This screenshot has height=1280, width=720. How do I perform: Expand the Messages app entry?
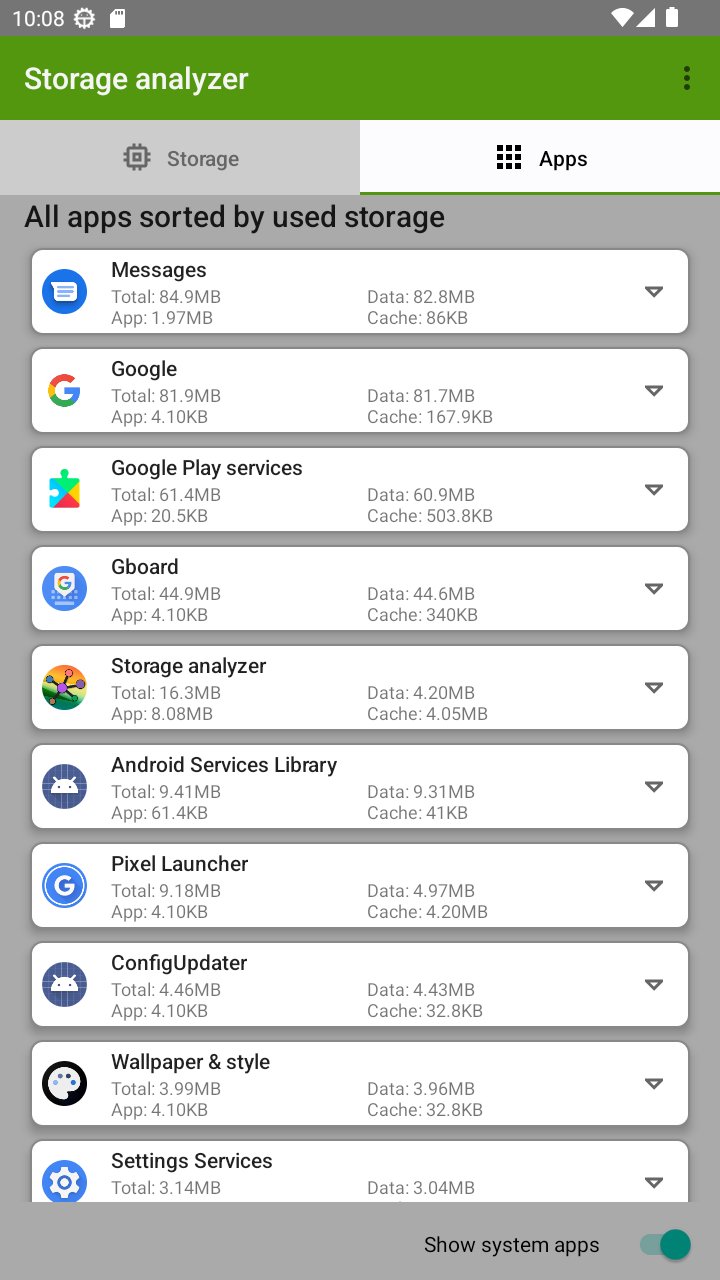pos(654,292)
